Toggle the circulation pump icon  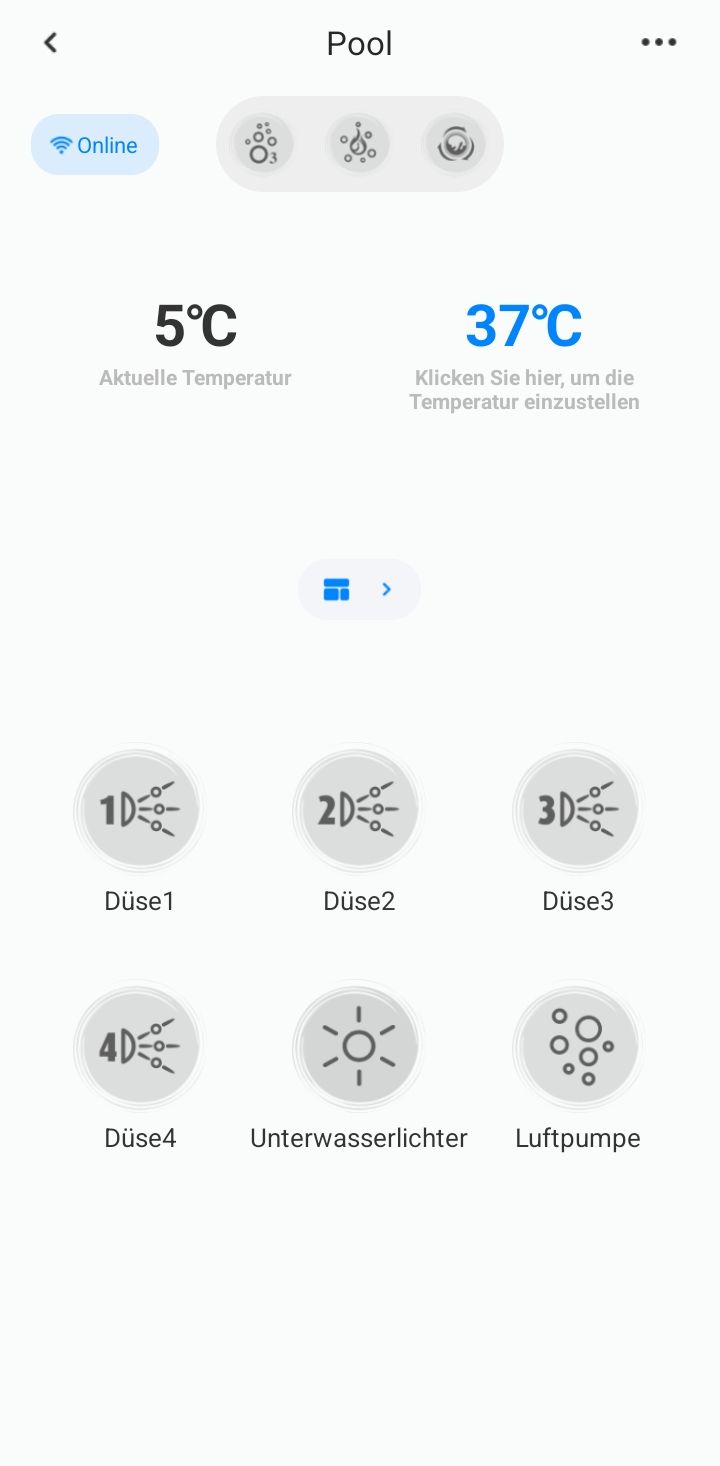454,144
